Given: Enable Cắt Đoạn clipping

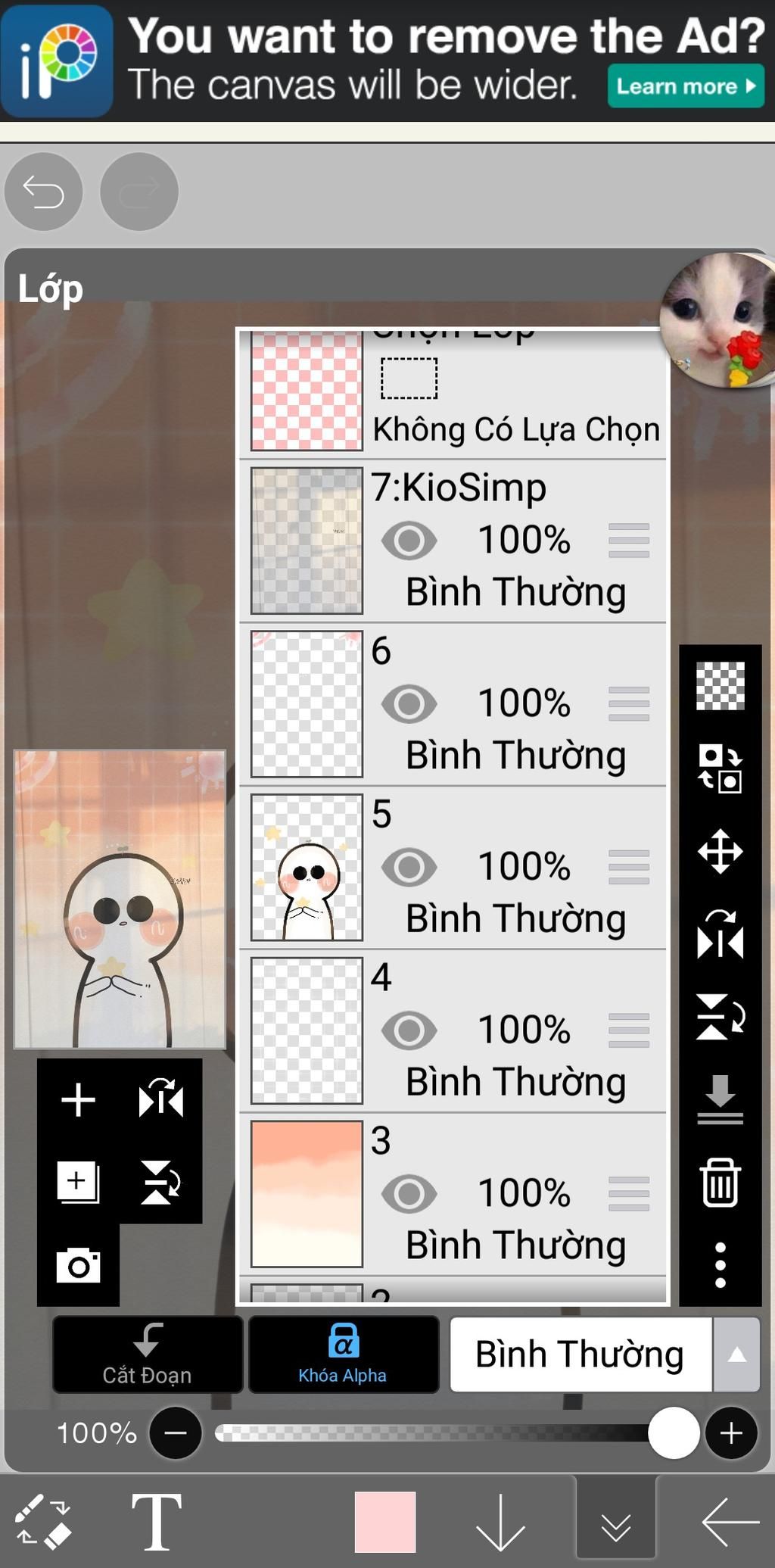Looking at the screenshot, I should 148,1354.
